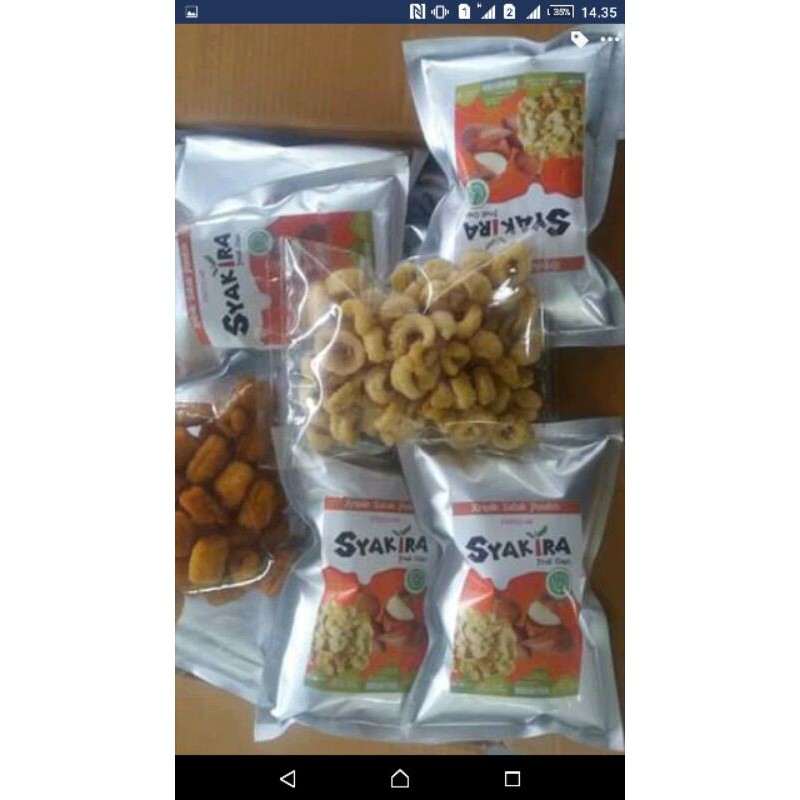Open the tag icon in the top bar
This screenshot has height=800, width=800.
[579, 39]
